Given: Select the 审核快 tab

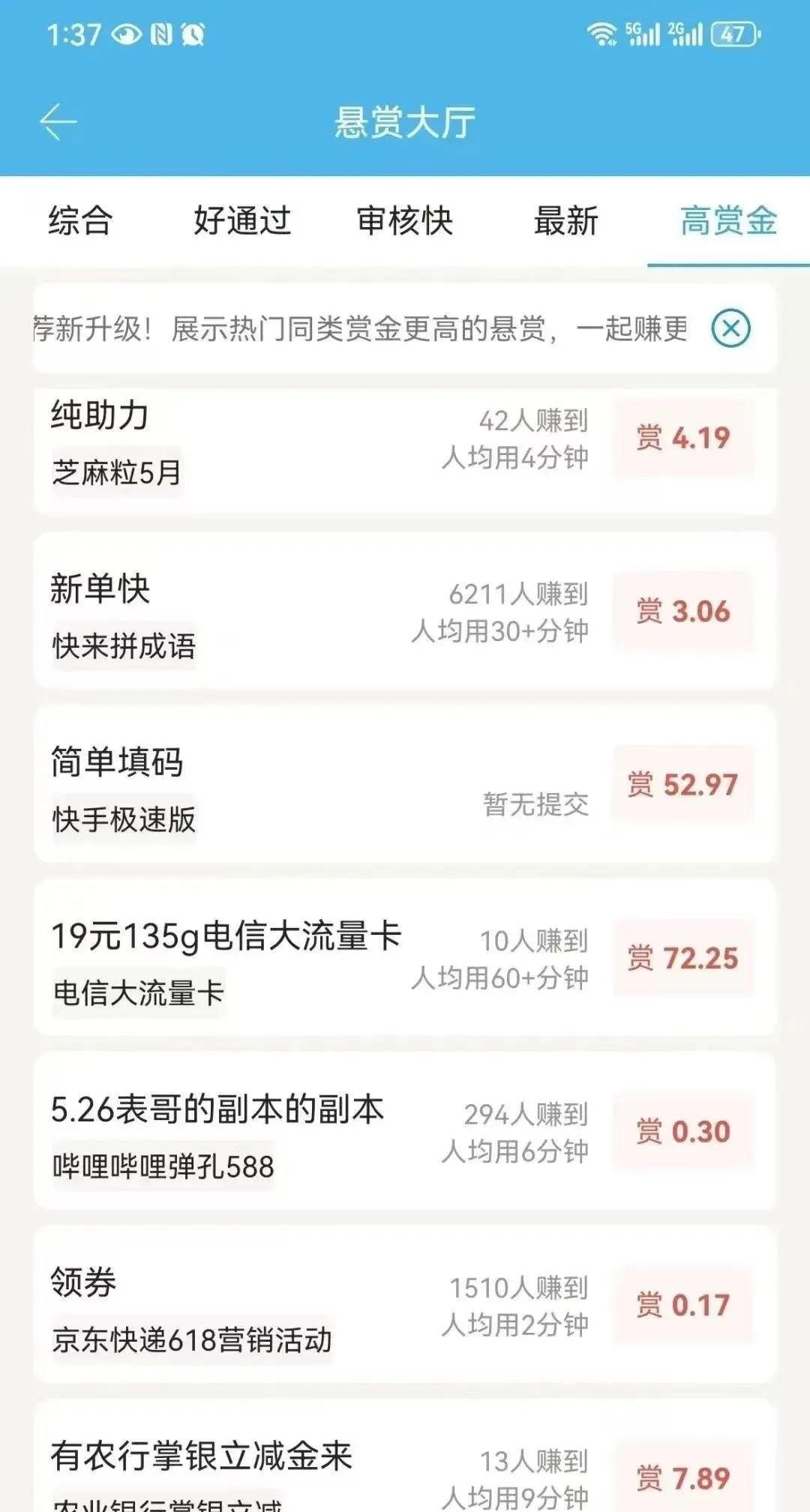Looking at the screenshot, I should coord(404,221).
